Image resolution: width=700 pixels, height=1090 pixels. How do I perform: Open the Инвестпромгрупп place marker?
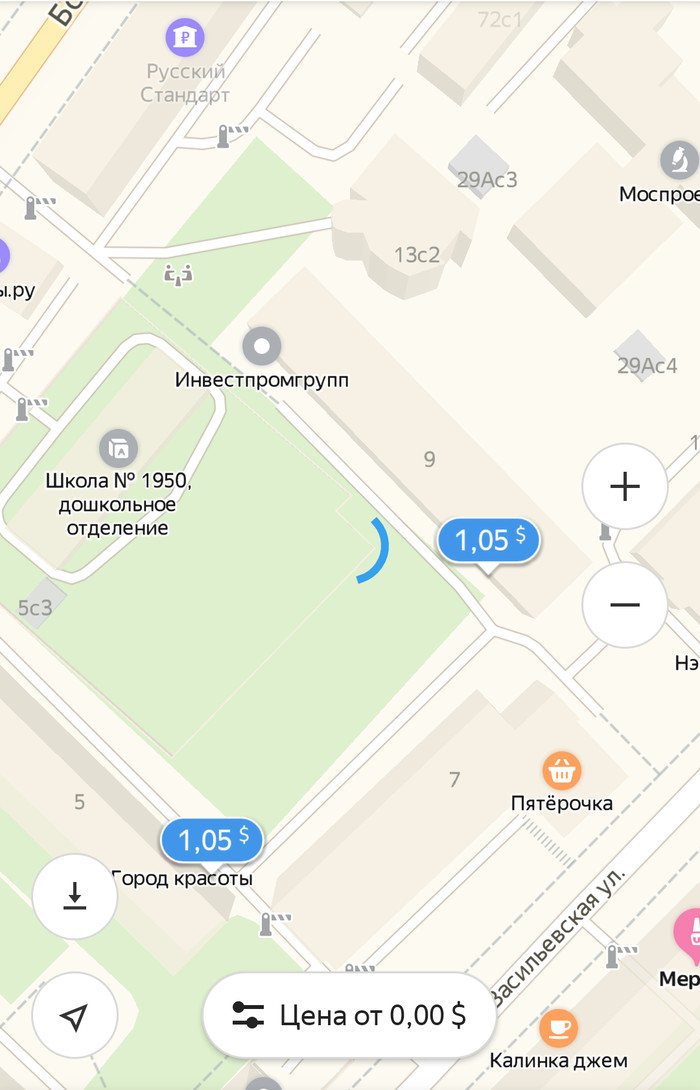pyautogui.click(x=262, y=348)
